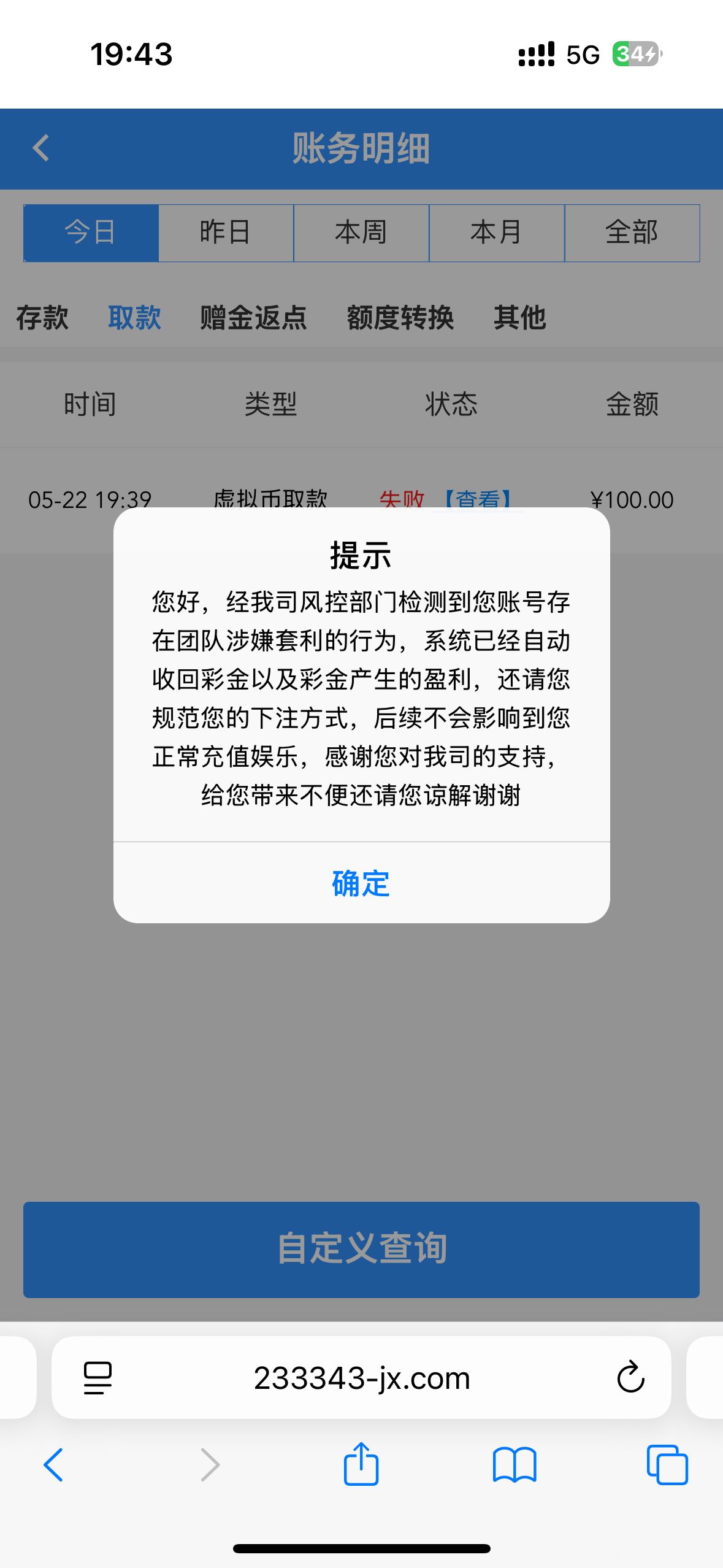Switch to 赠金返点 records
This screenshot has width=723, height=1568.
point(253,318)
